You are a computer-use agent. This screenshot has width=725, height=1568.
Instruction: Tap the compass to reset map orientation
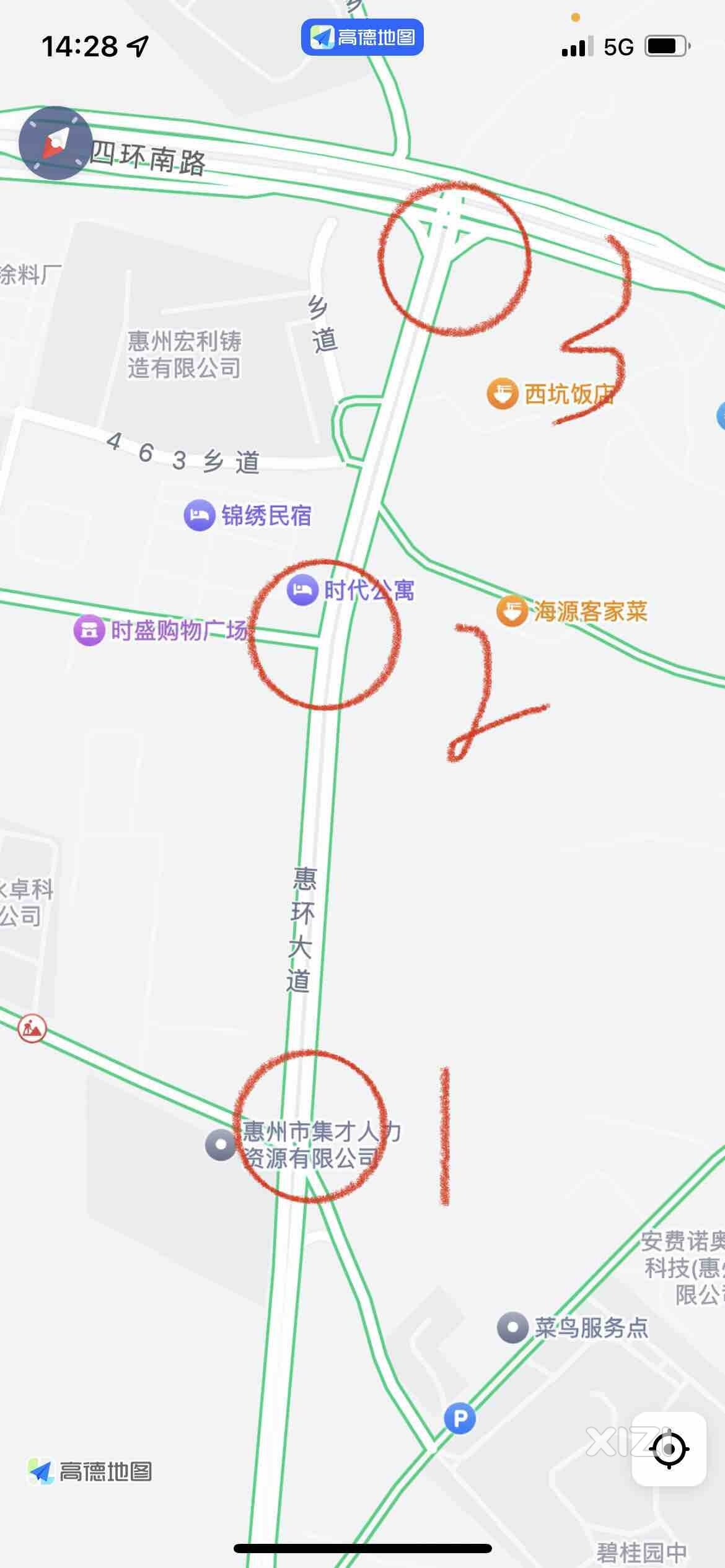pos(56,143)
